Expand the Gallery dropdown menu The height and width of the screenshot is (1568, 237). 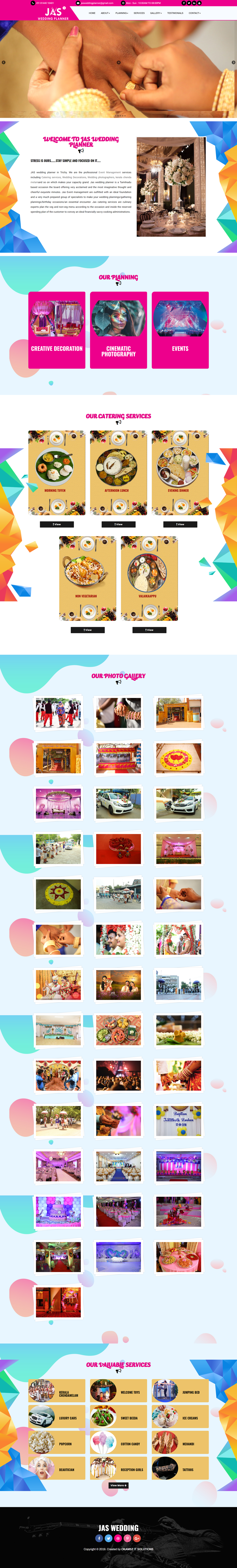(x=156, y=13)
